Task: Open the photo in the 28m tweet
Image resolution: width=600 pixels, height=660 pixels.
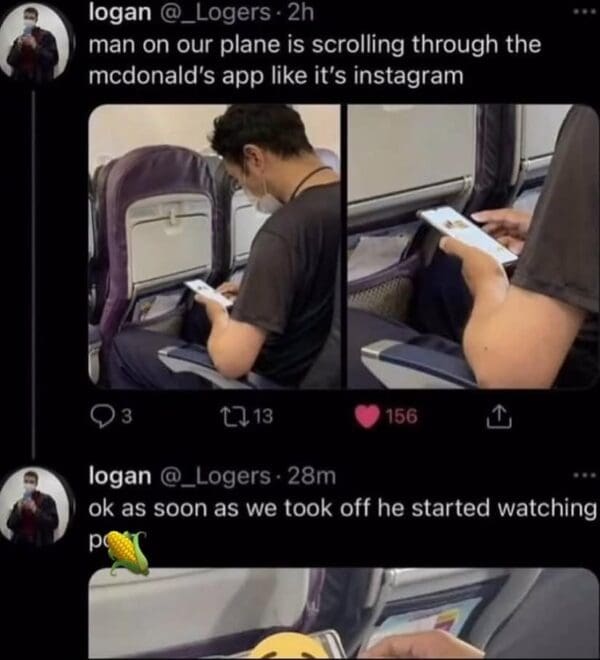Action: click(343, 614)
